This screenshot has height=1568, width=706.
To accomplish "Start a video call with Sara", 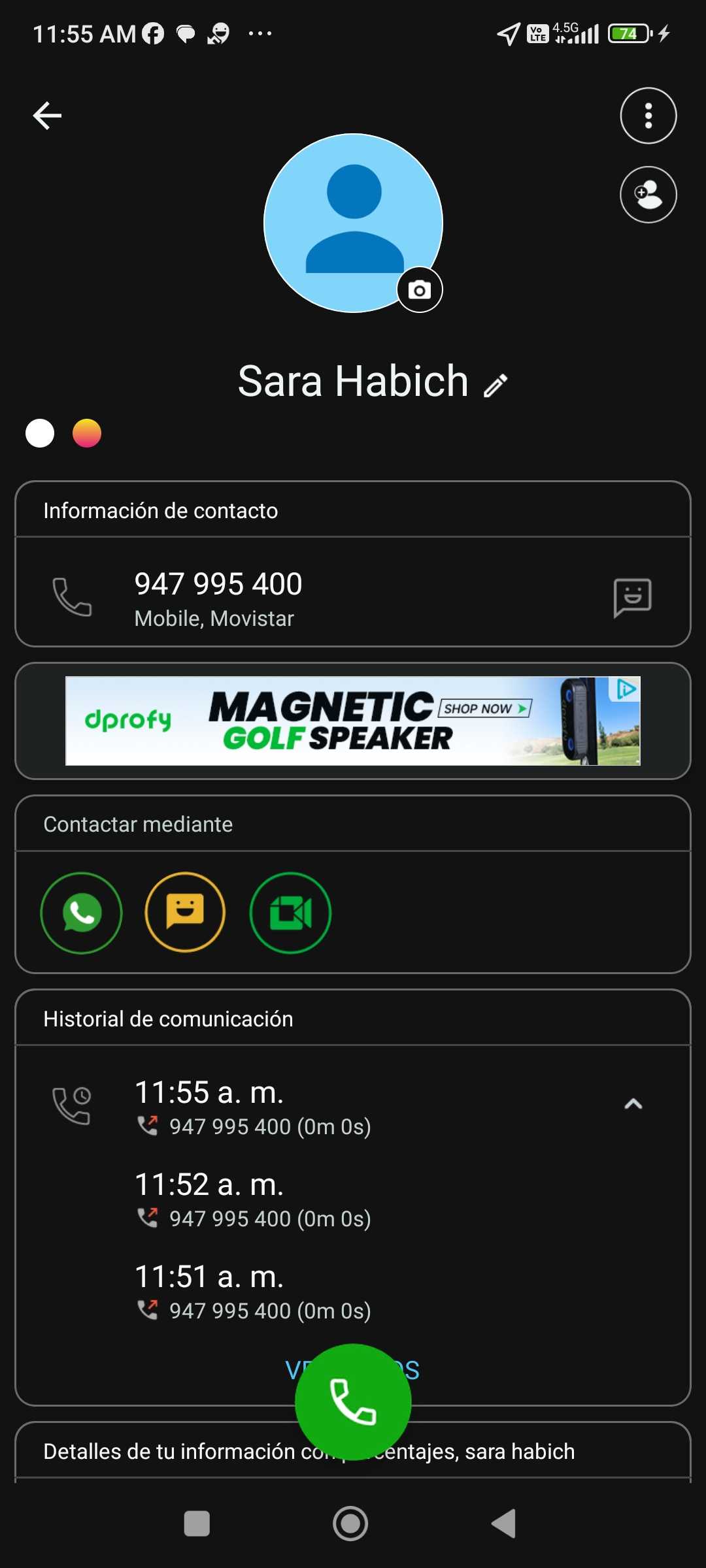I will click(290, 913).
